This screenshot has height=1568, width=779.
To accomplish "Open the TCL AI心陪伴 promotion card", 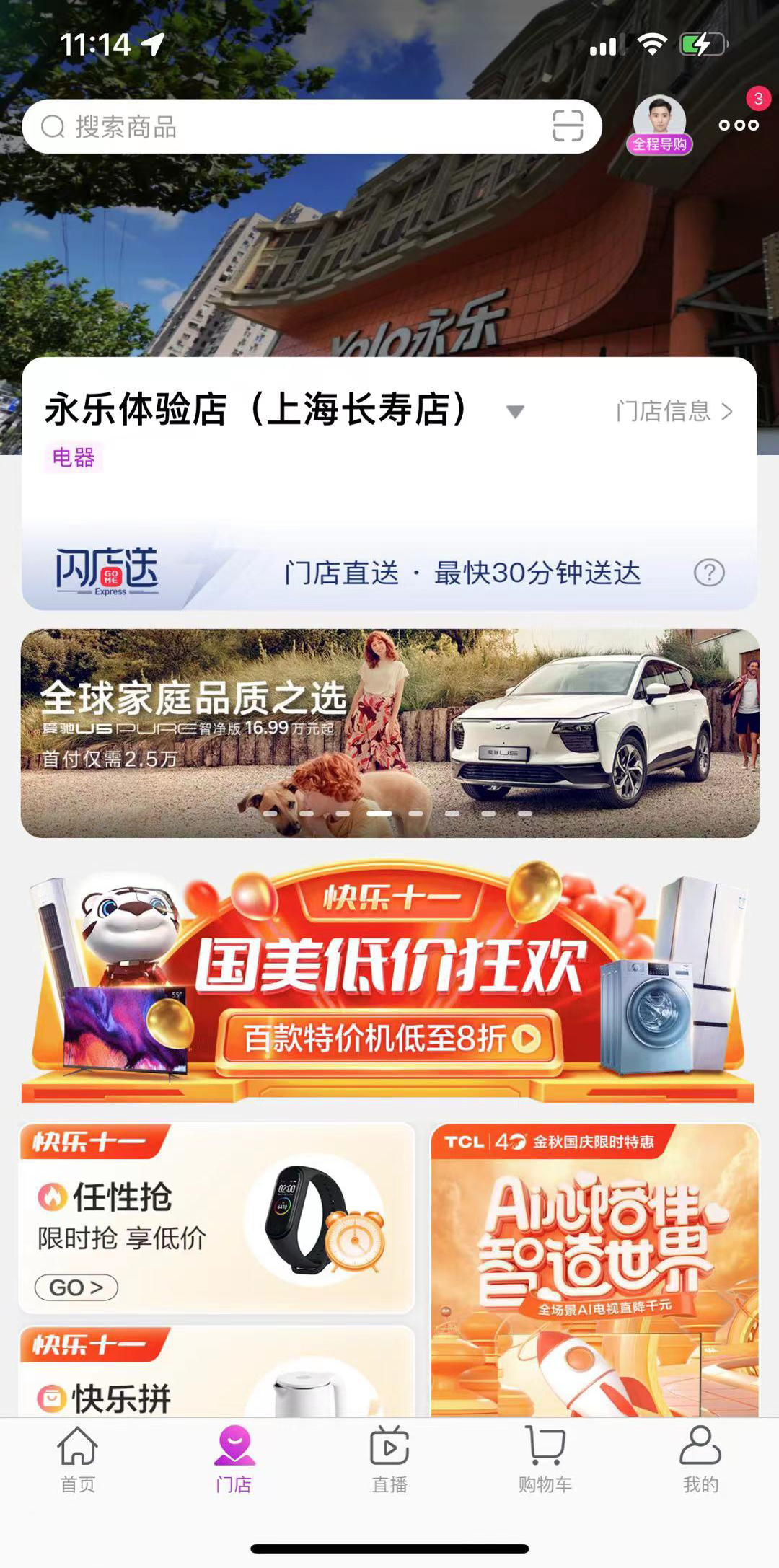I will 594,1269.
